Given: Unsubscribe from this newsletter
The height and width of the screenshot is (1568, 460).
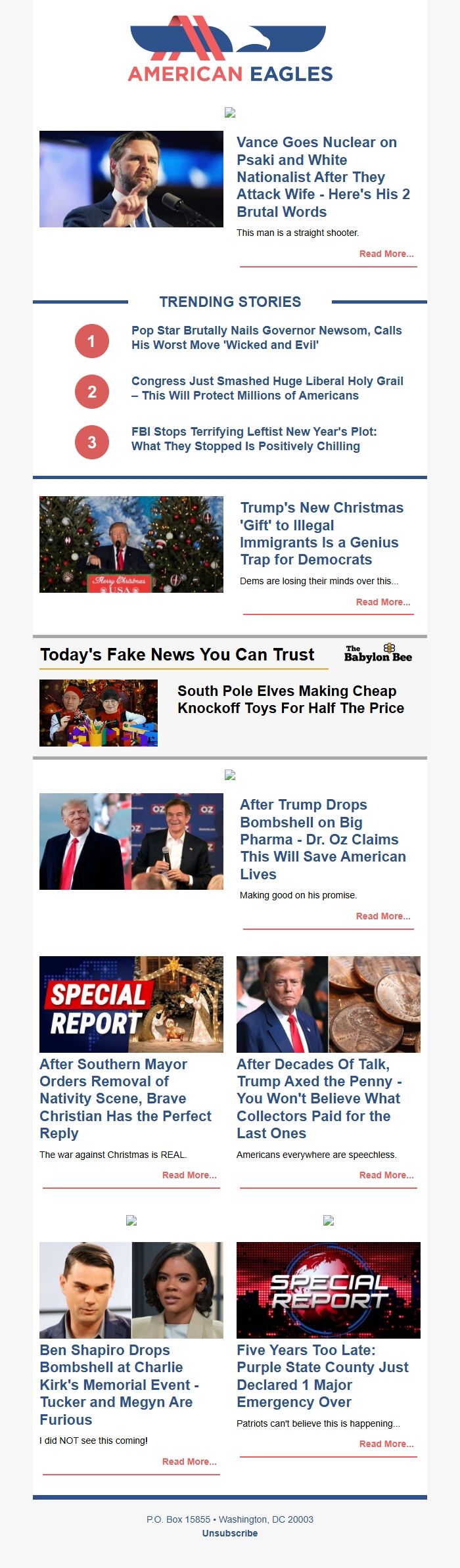Looking at the screenshot, I should click(x=230, y=1533).
